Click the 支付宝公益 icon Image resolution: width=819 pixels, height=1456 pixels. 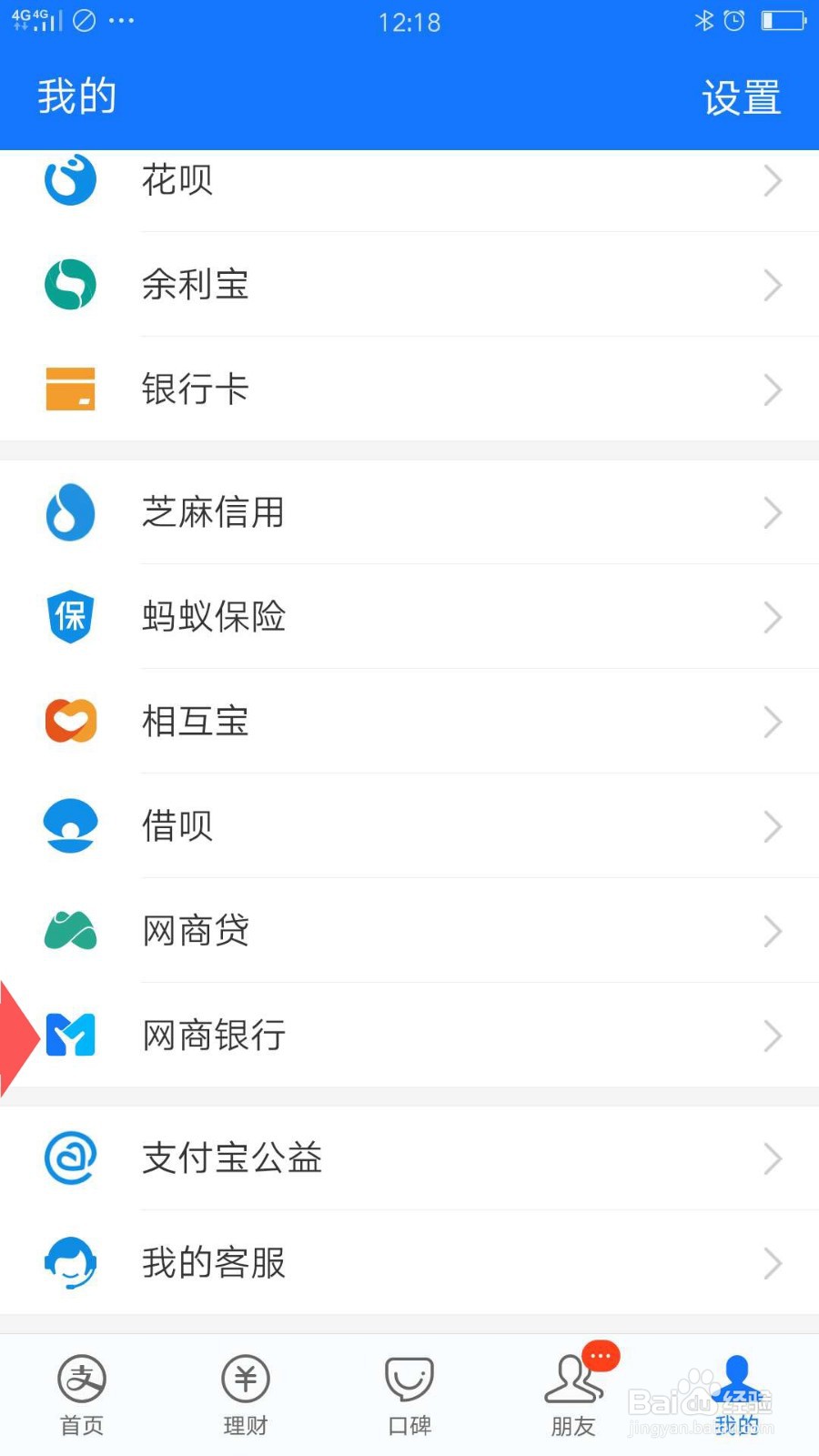point(70,1158)
